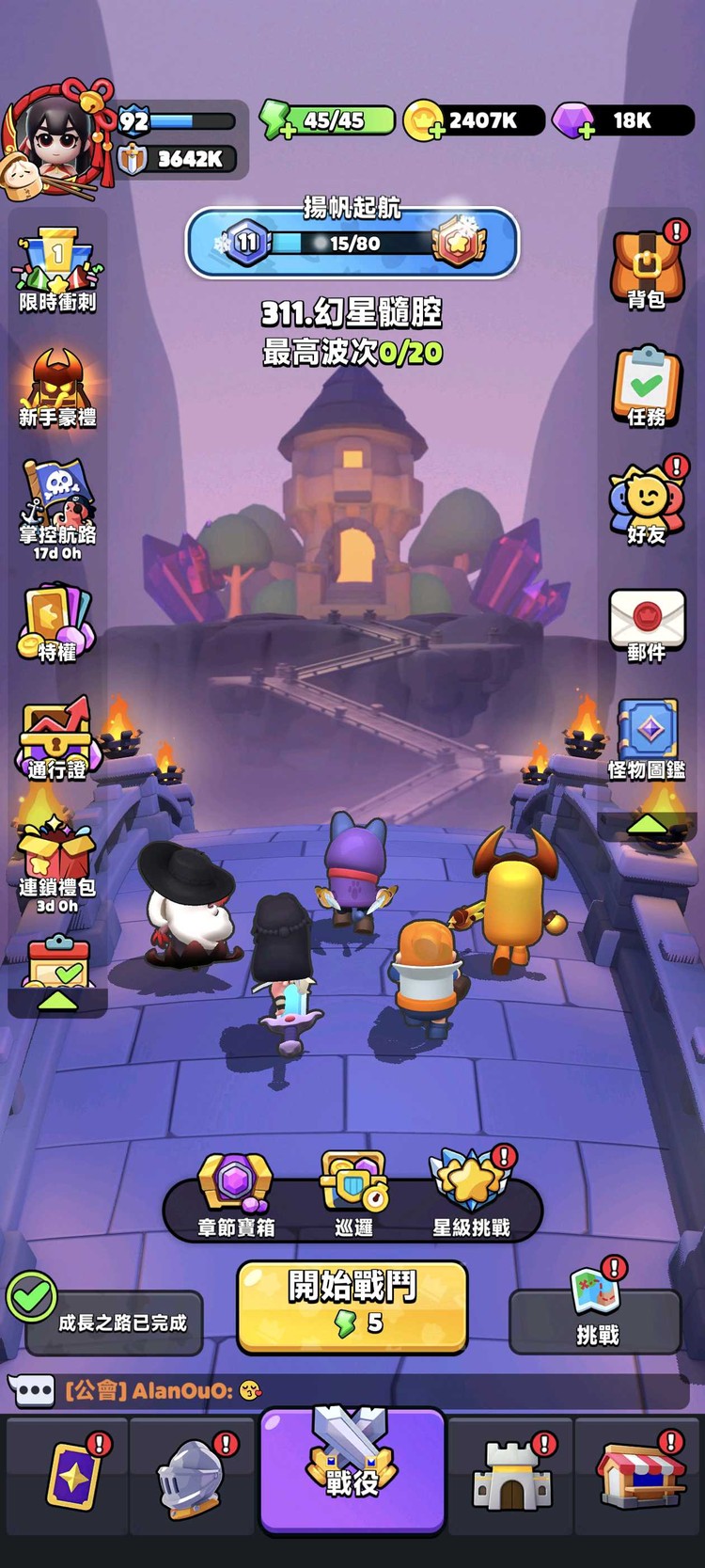
Task: Open the guild chat bubble
Action: pos(30,1390)
